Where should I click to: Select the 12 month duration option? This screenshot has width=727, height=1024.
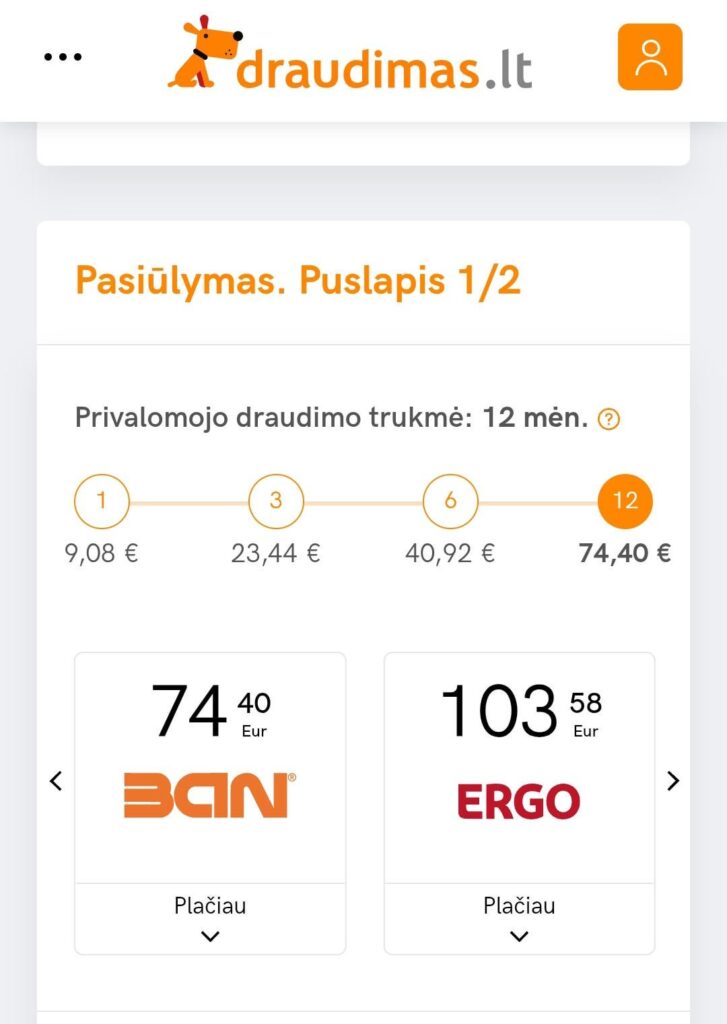click(x=625, y=502)
